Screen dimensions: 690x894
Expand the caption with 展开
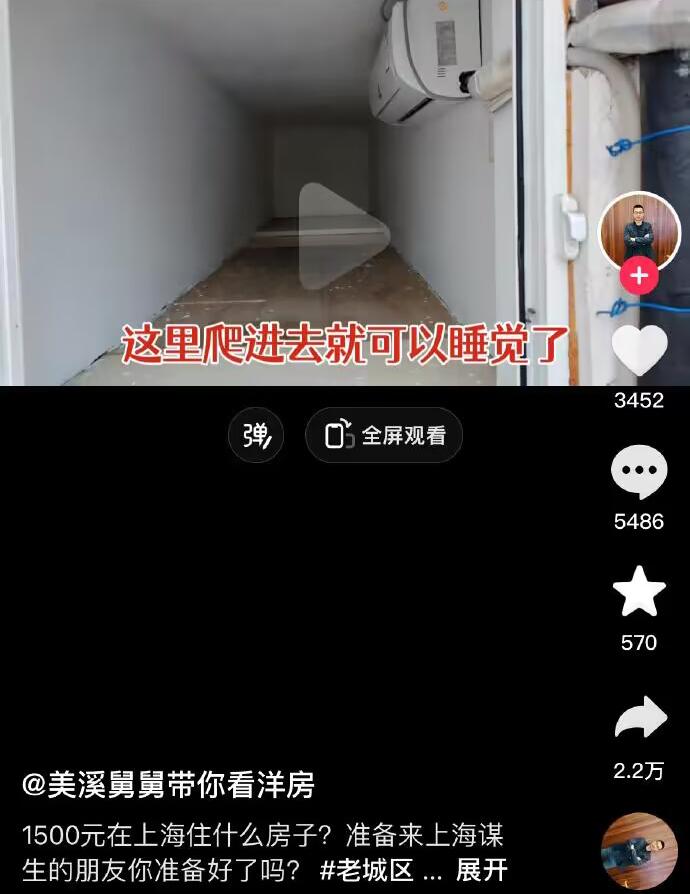coord(482,869)
